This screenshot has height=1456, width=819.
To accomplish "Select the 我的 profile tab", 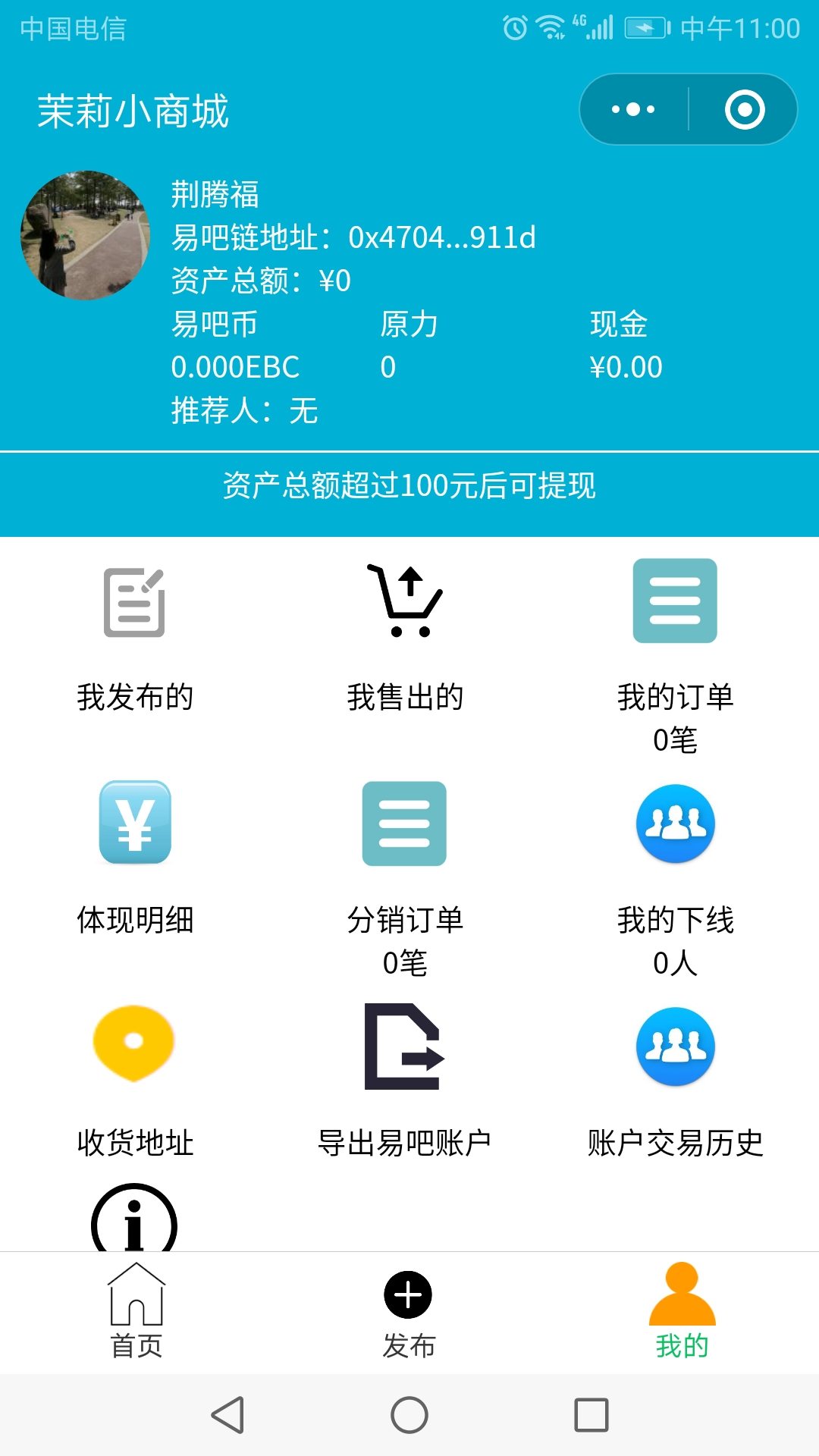I will pyautogui.click(x=682, y=1312).
